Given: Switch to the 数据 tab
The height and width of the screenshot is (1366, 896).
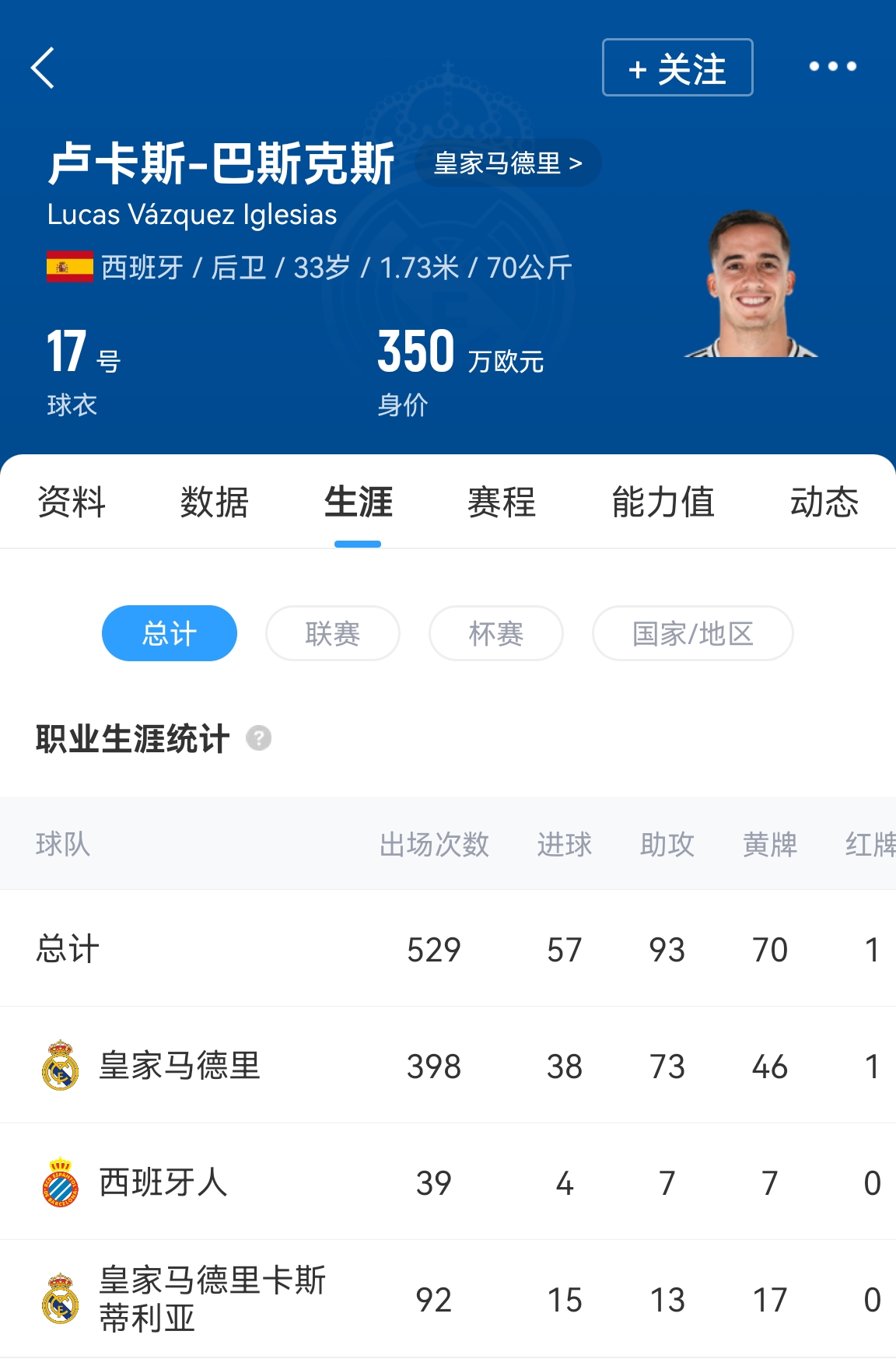Looking at the screenshot, I should pyautogui.click(x=215, y=502).
